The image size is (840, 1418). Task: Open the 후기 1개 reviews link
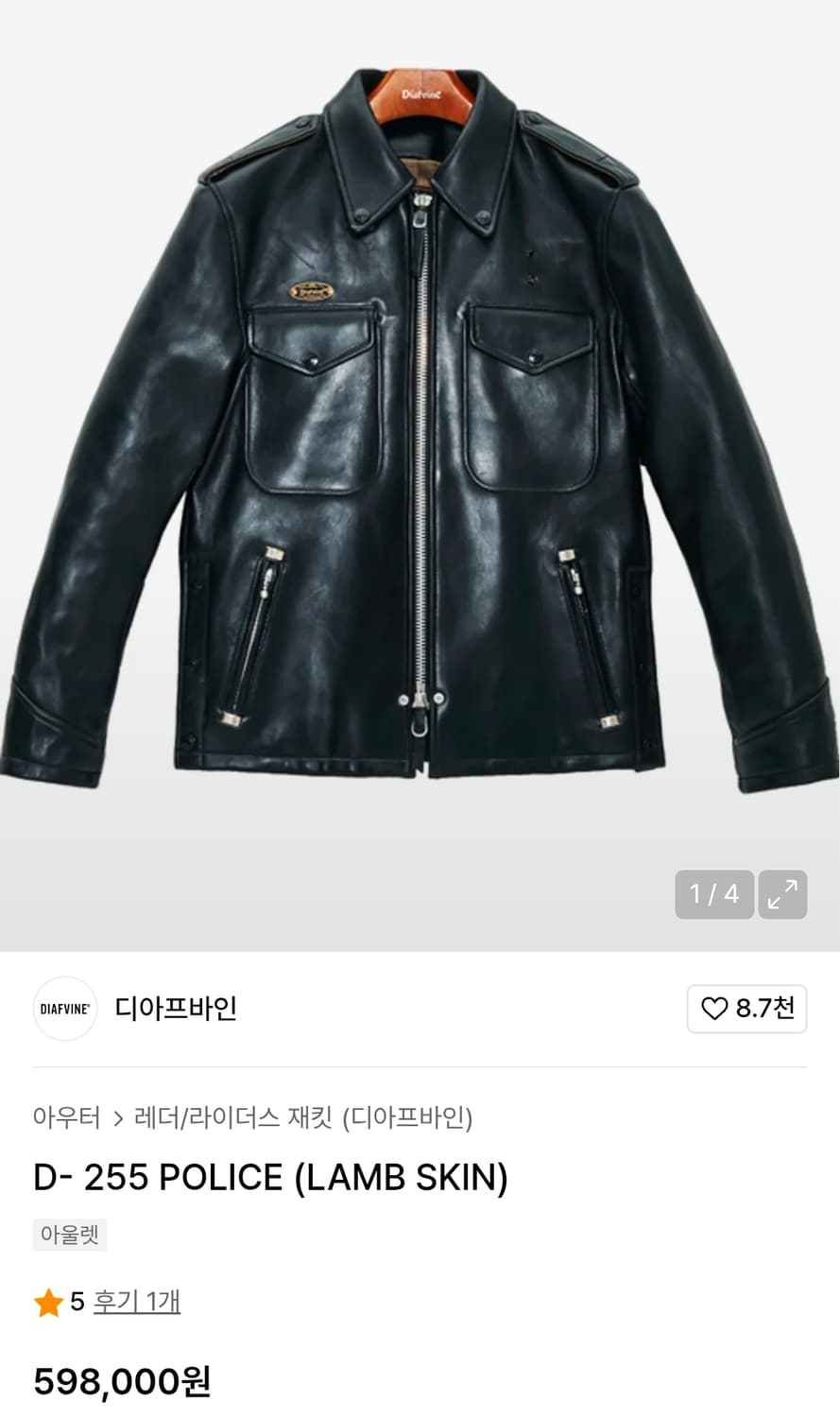pyautogui.click(x=137, y=1302)
